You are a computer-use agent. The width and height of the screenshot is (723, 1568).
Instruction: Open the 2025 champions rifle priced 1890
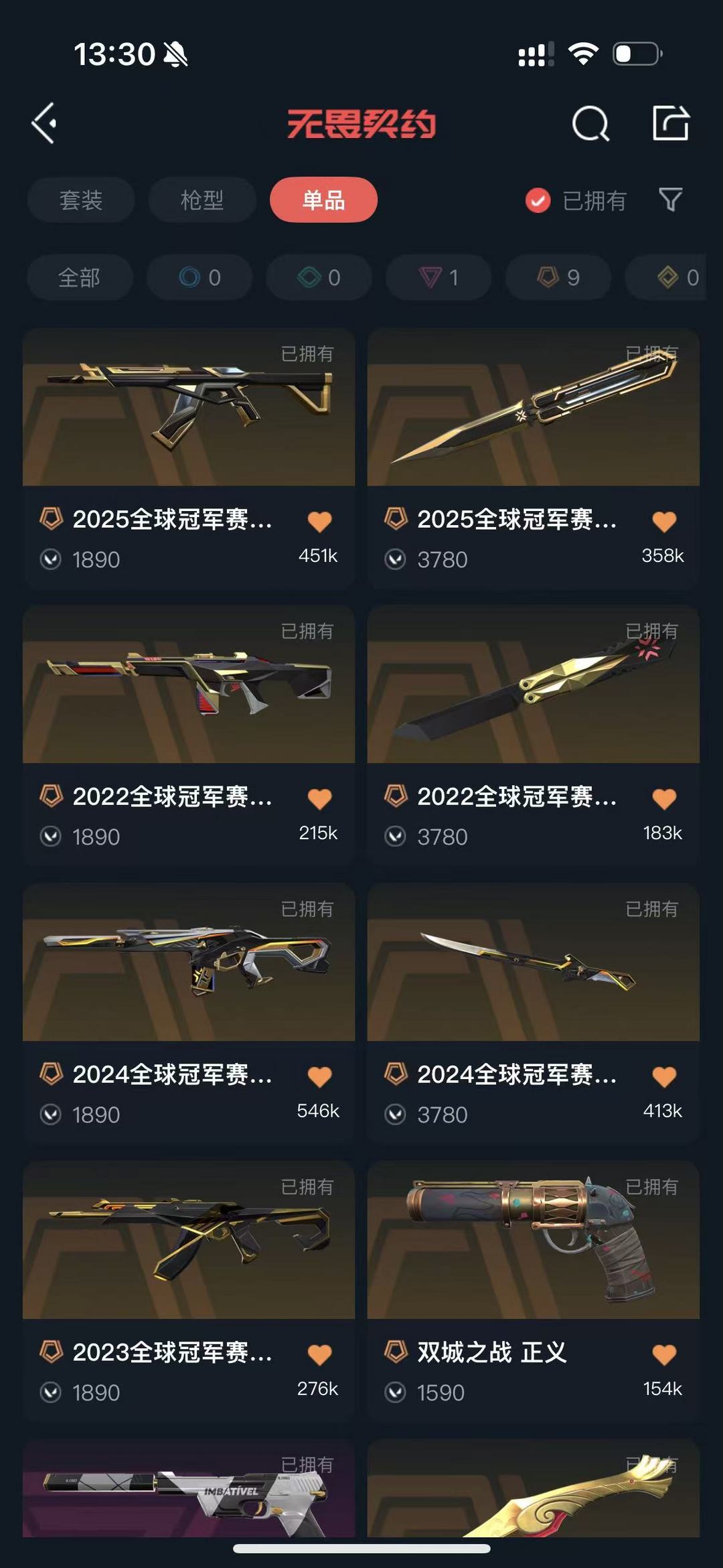(189, 409)
